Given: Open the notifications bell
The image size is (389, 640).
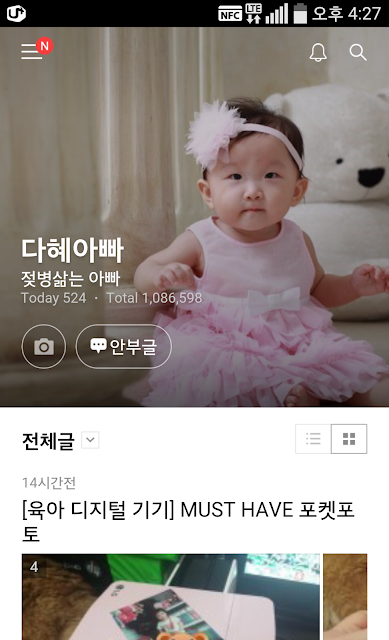Looking at the screenshot, I should click(x=318, y=52).
